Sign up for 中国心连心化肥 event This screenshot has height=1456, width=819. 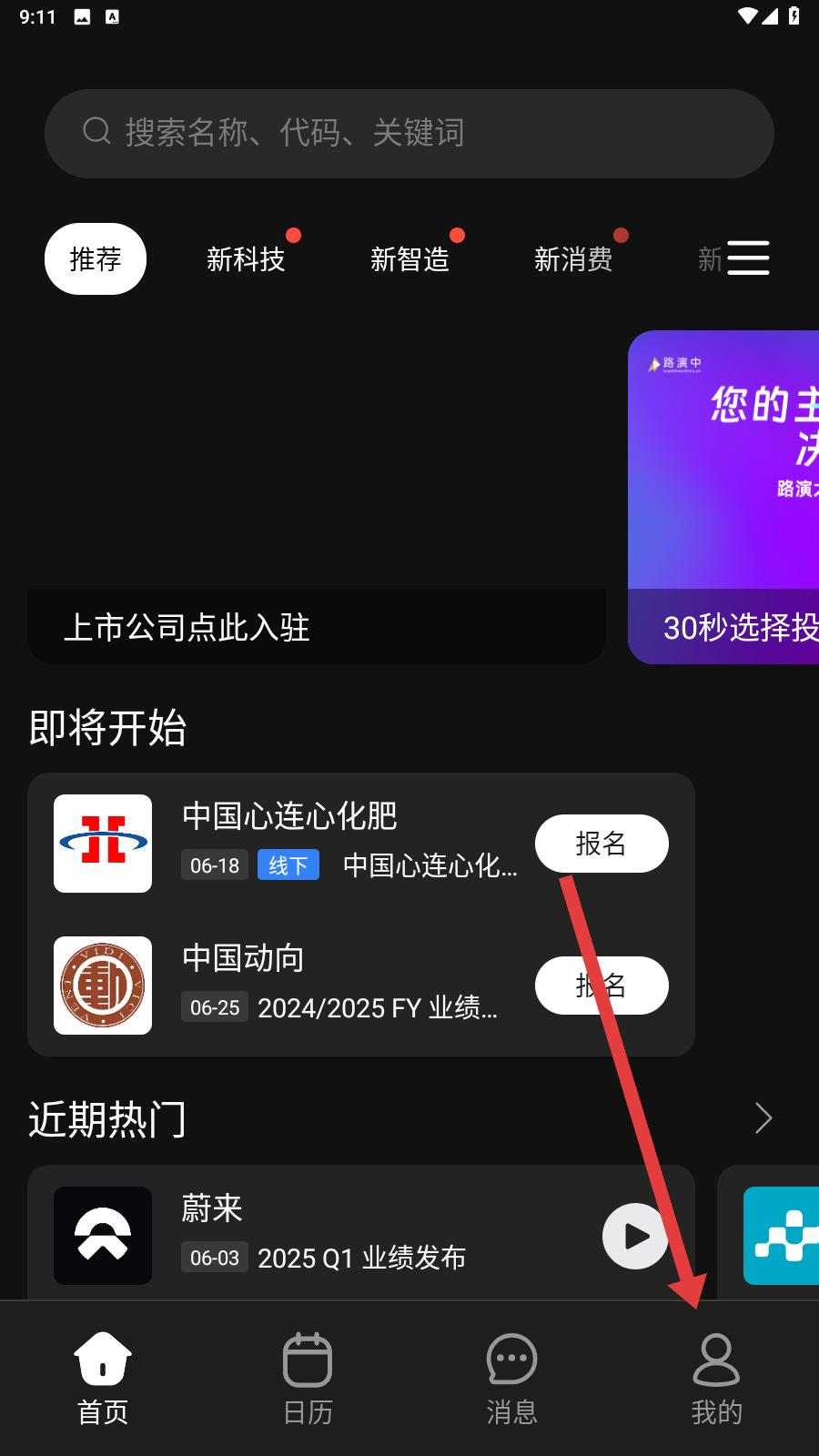602,844
